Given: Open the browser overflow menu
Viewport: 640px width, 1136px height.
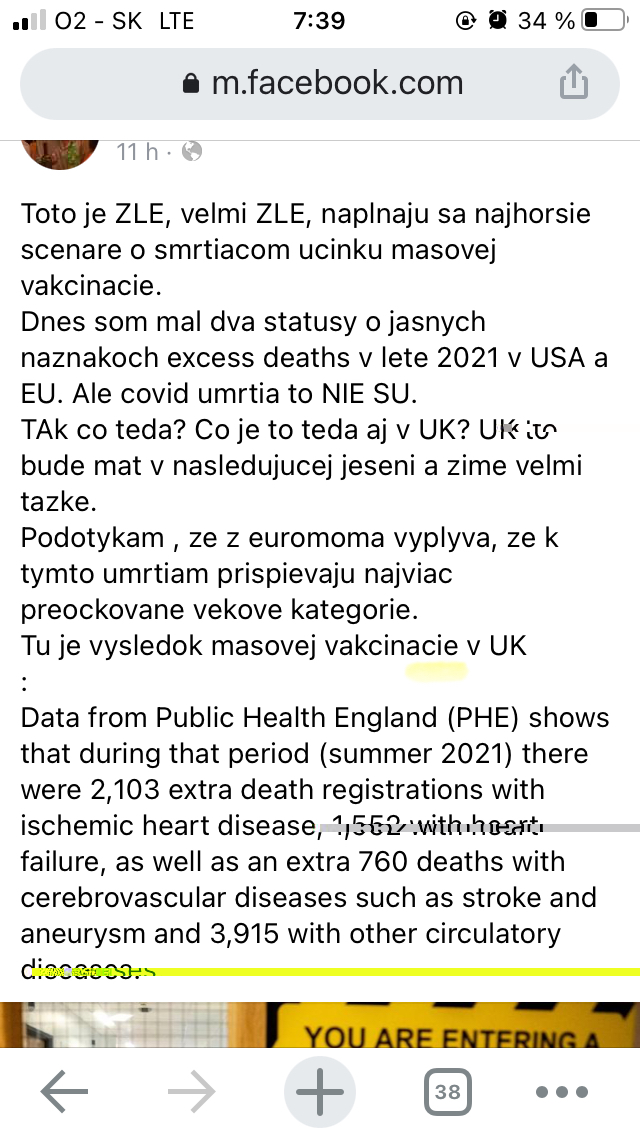Looking at the screenshot, I should (574, 1092).
